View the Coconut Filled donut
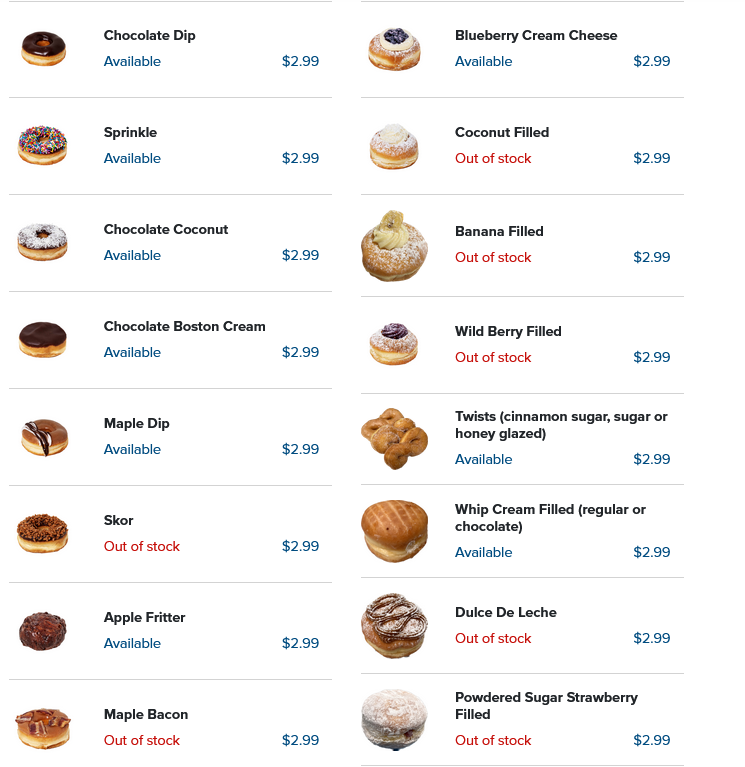This screenshot has width=745, height=767. [502, 133]
